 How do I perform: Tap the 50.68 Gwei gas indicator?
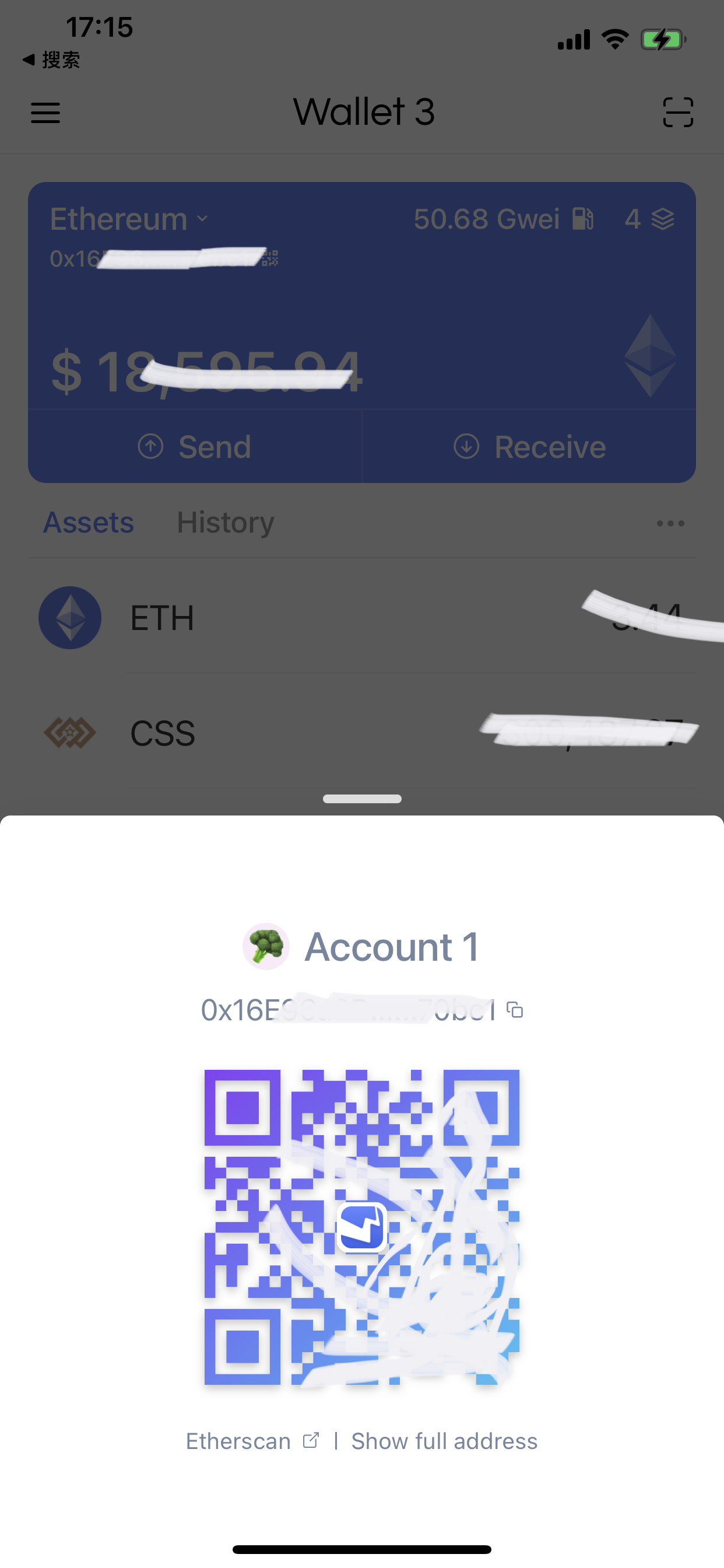point(502,219)
